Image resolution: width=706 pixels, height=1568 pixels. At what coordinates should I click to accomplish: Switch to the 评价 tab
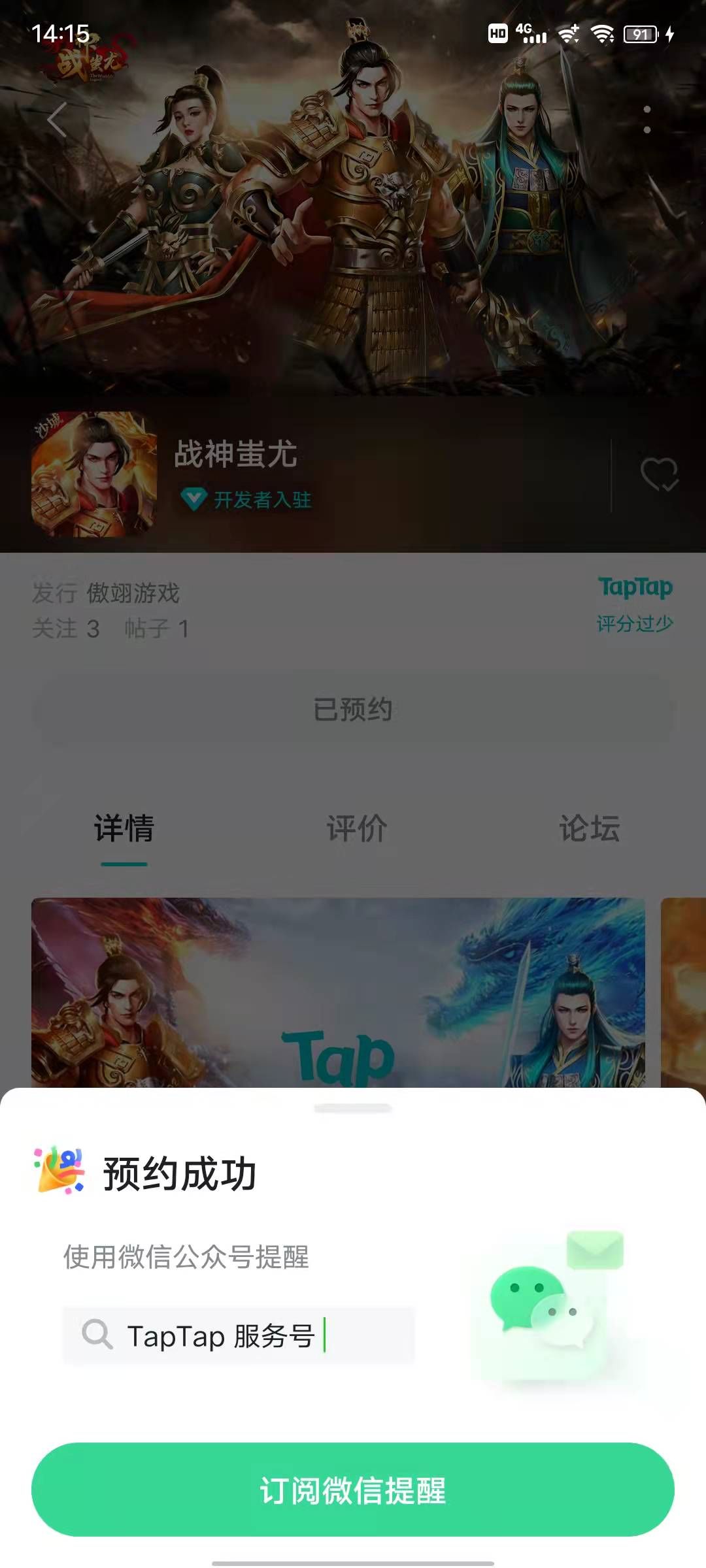pyautogui.click(x=356, y=828)
